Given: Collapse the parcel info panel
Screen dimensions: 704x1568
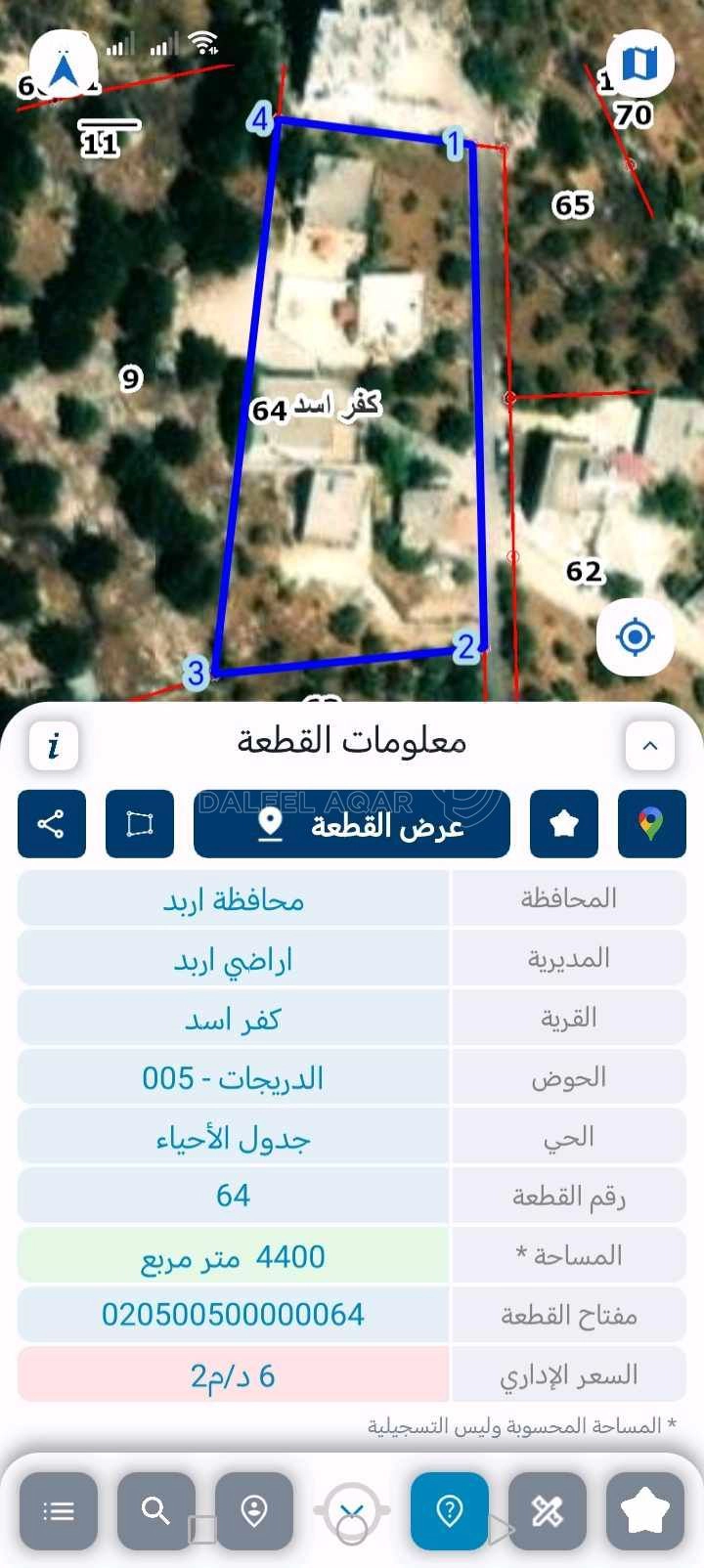Looking at the screenshot, I should click(650, 745).
